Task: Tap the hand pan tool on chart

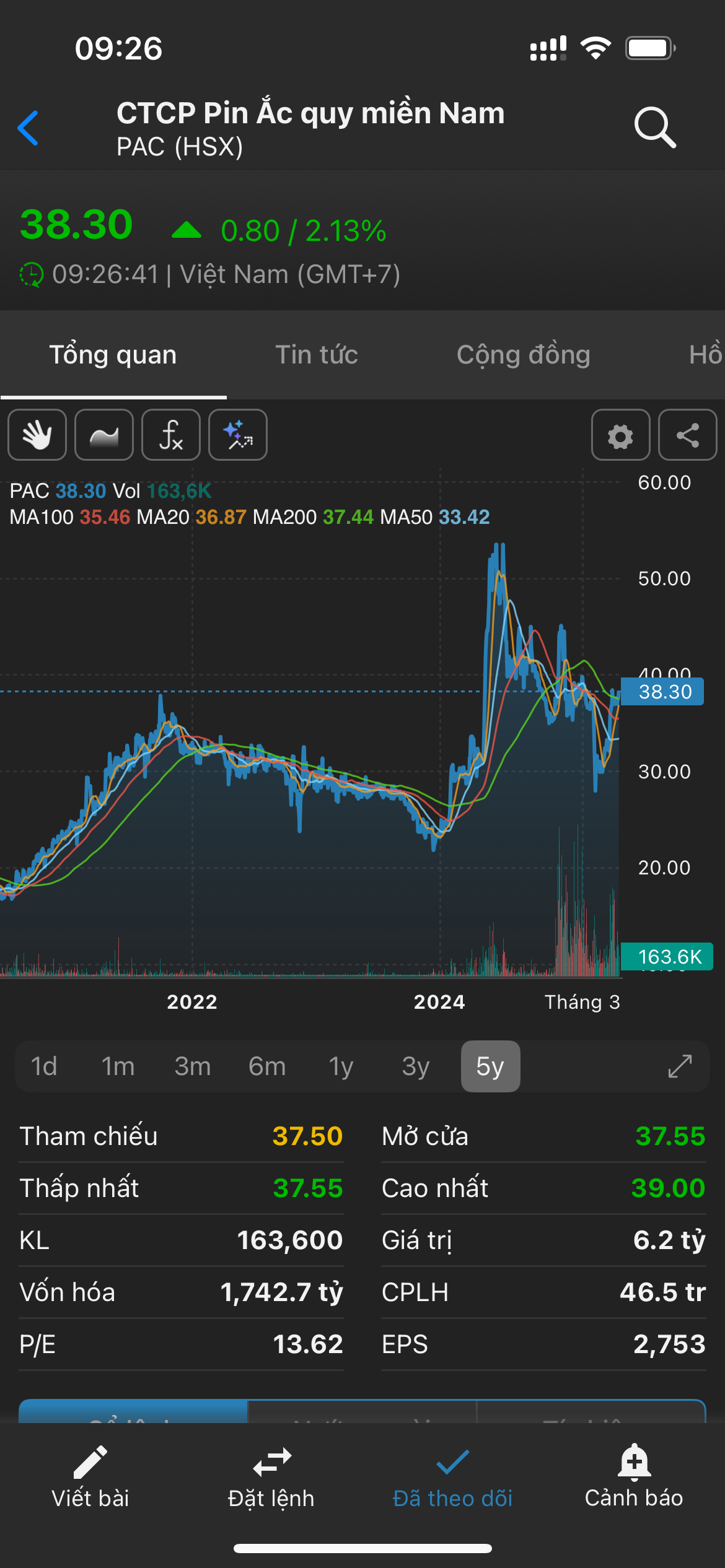Action: click(37, 435)
